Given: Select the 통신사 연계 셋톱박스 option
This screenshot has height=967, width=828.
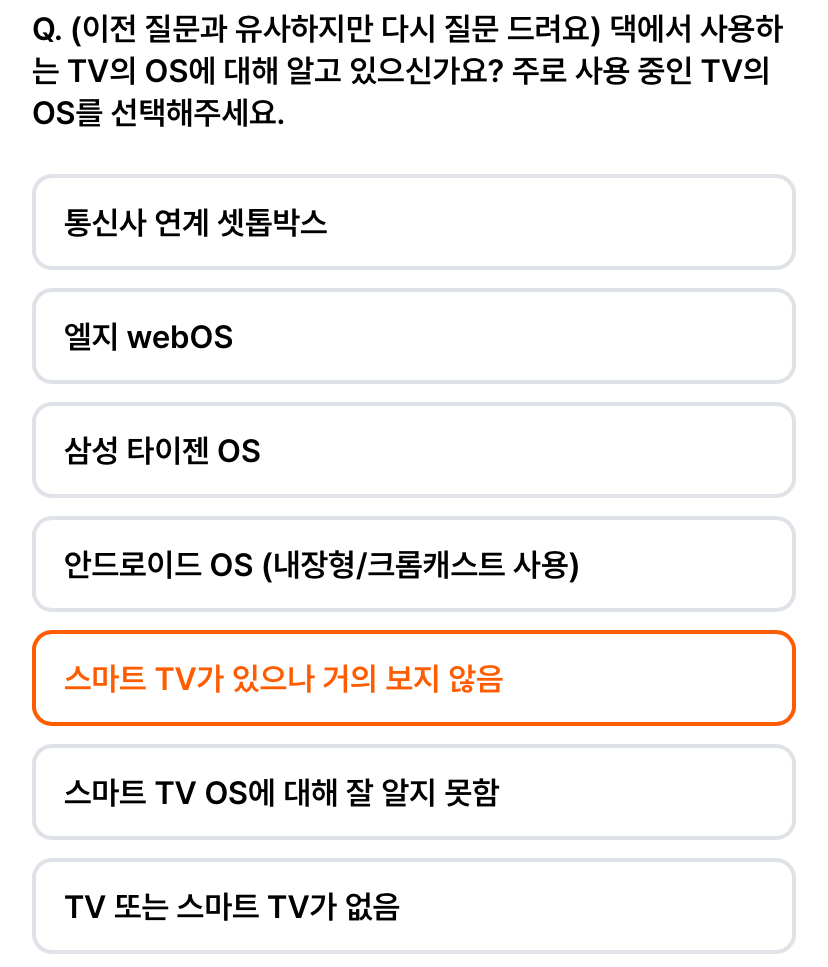Looking at the screenshot, I should (414, 222).
